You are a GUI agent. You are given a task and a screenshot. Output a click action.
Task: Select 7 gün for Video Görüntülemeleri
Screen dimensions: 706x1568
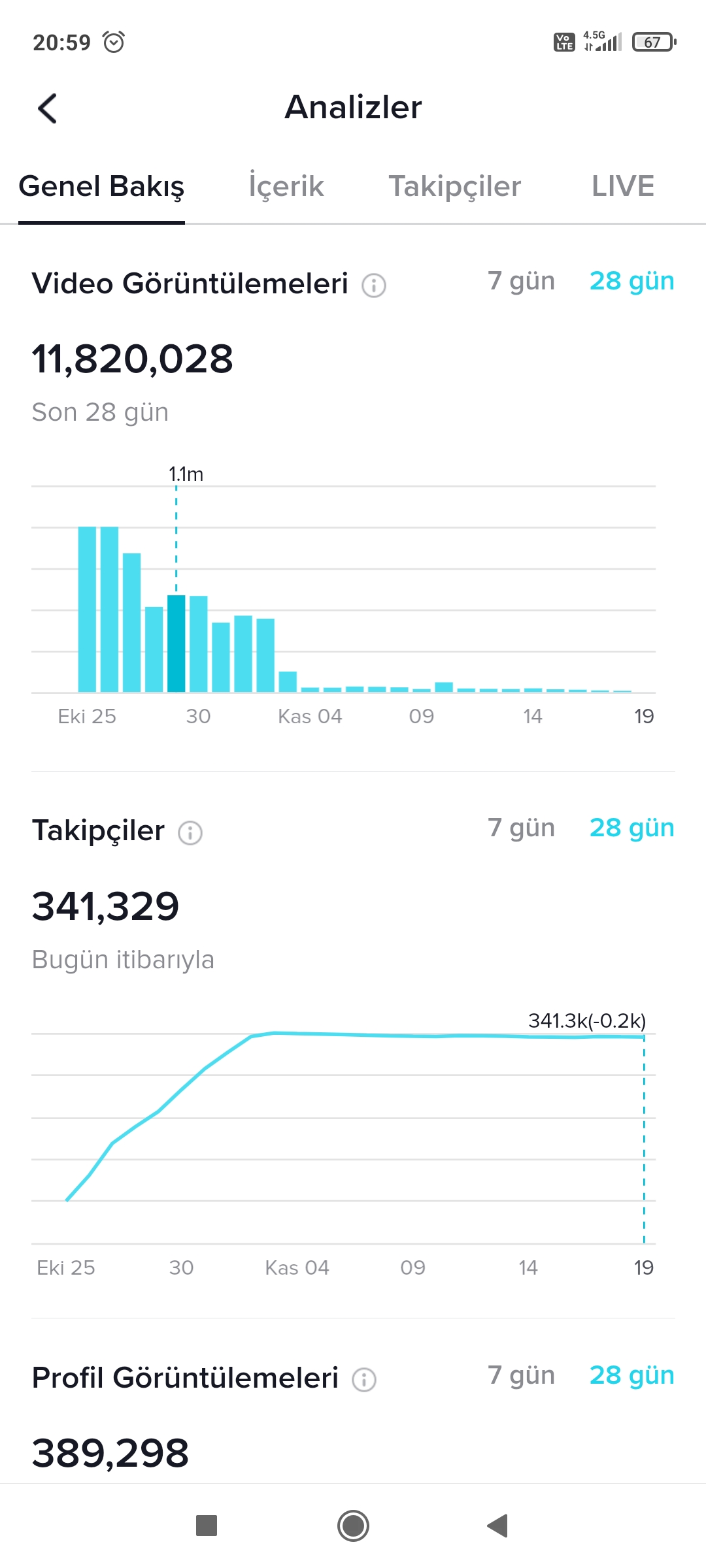coord(521,281)
